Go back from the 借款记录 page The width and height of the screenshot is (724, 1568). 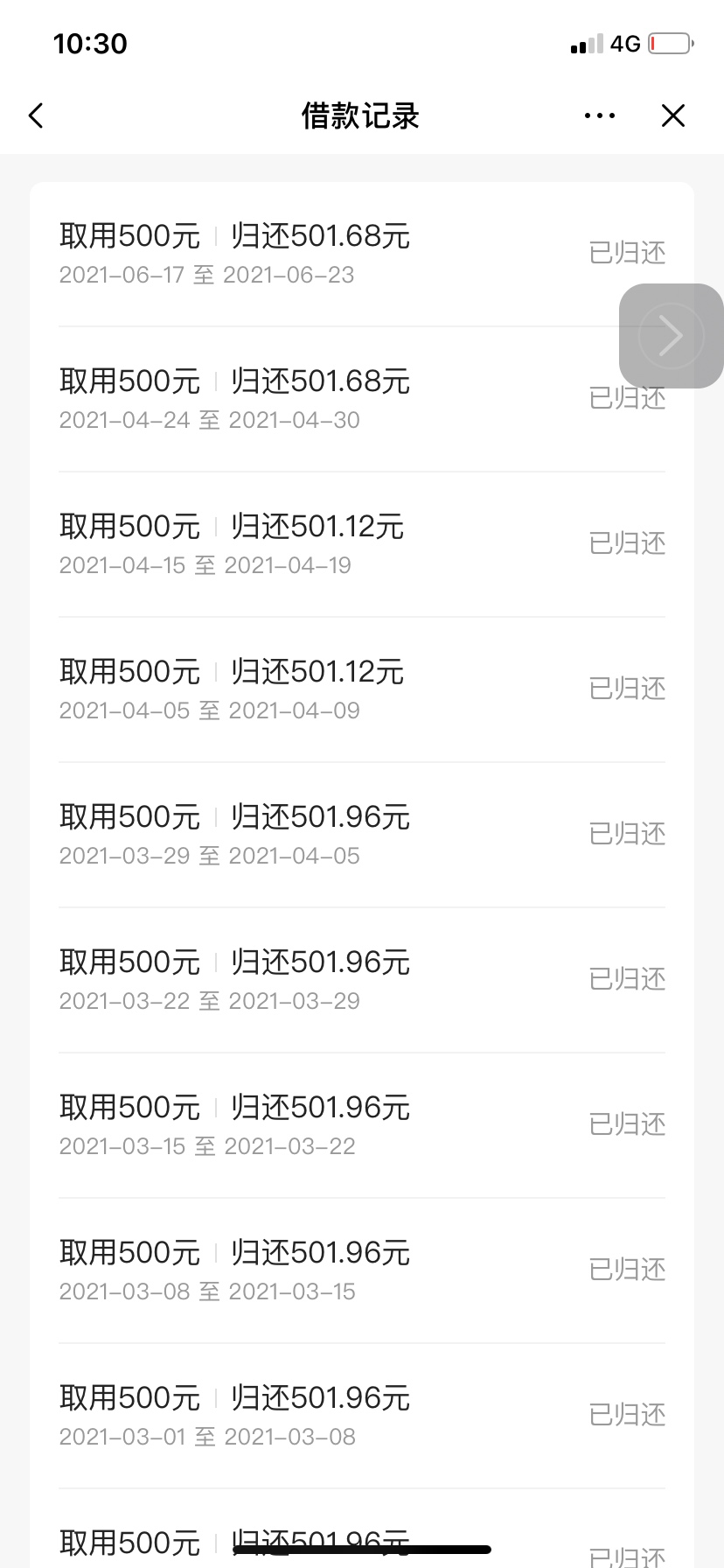[x=36, y=115]
